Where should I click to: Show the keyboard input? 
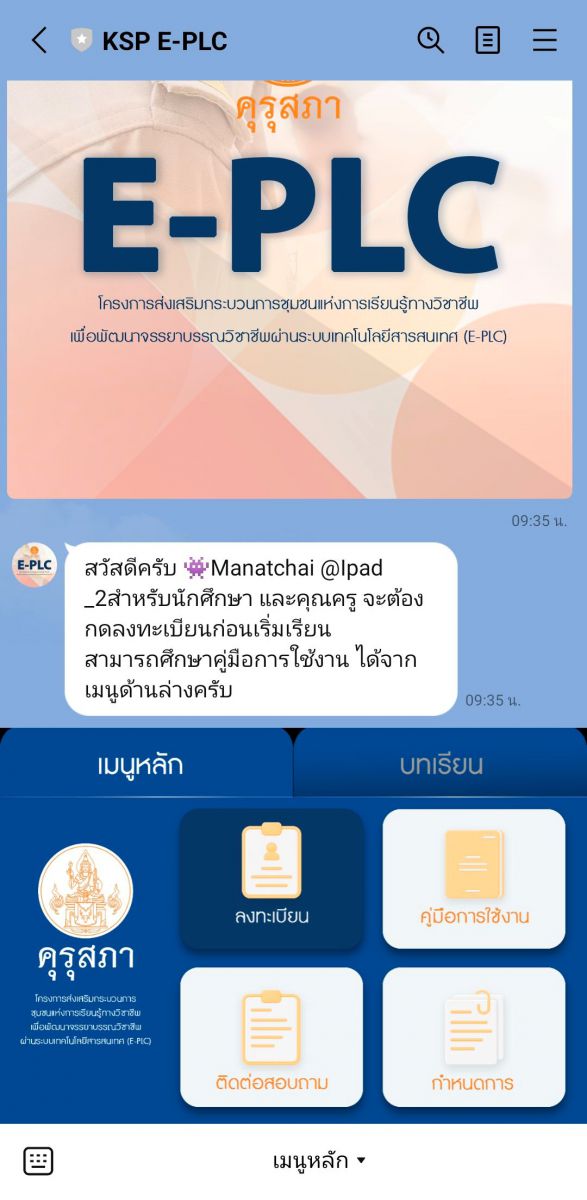38,1161
